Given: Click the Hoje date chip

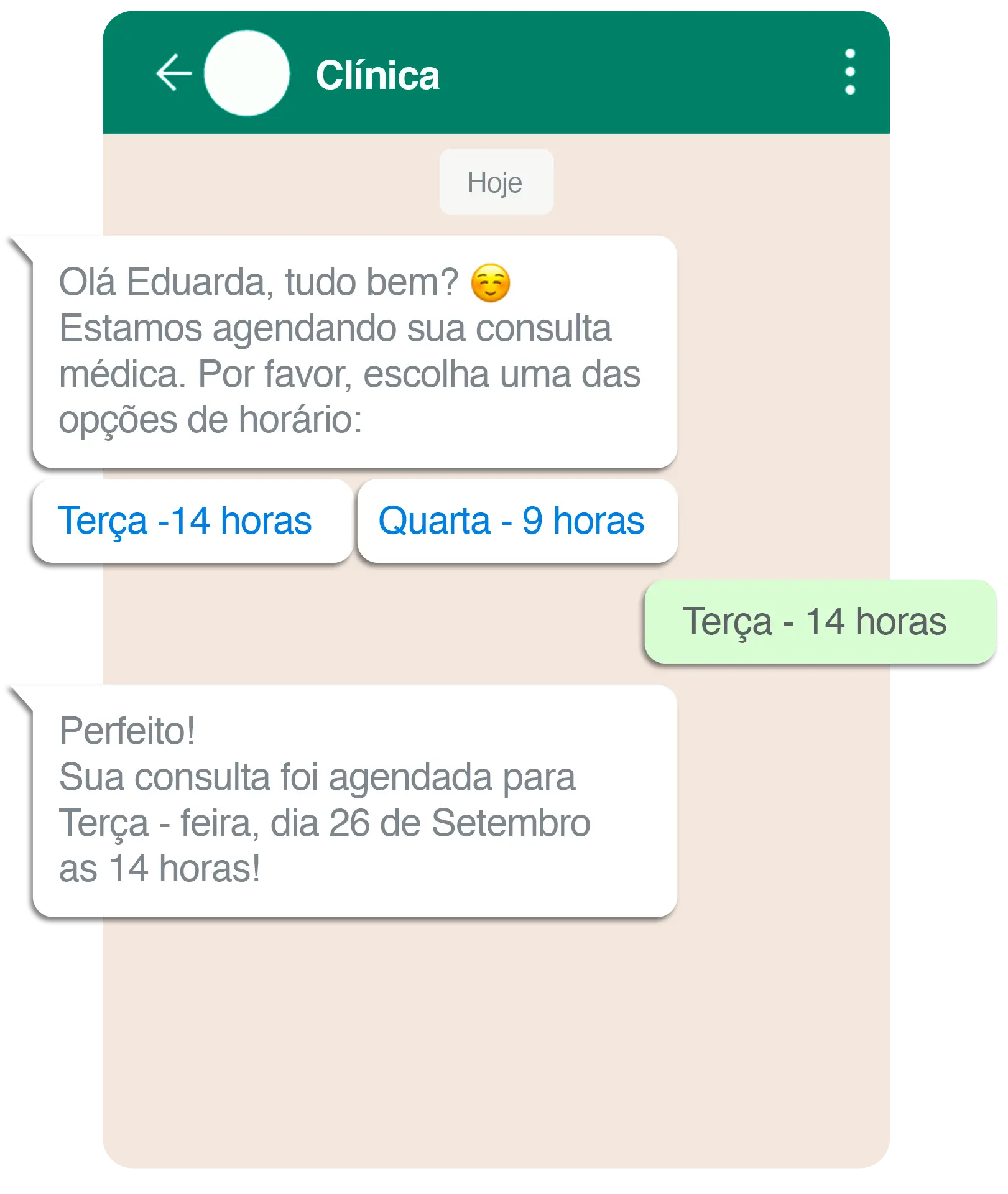Looking at the screenshot, I should coord(496,182).
